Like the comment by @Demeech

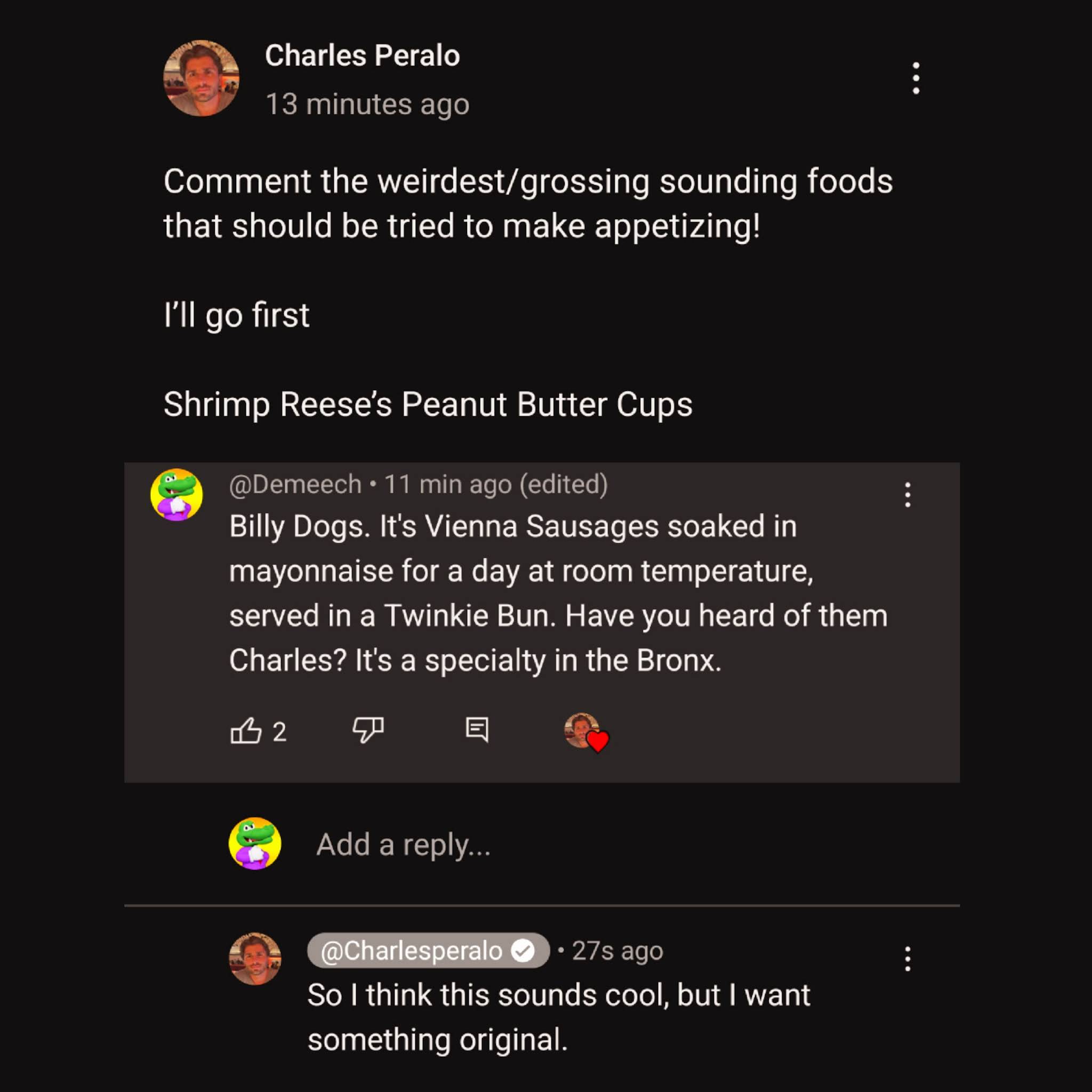pyautogui.click(x=246, y=730)
